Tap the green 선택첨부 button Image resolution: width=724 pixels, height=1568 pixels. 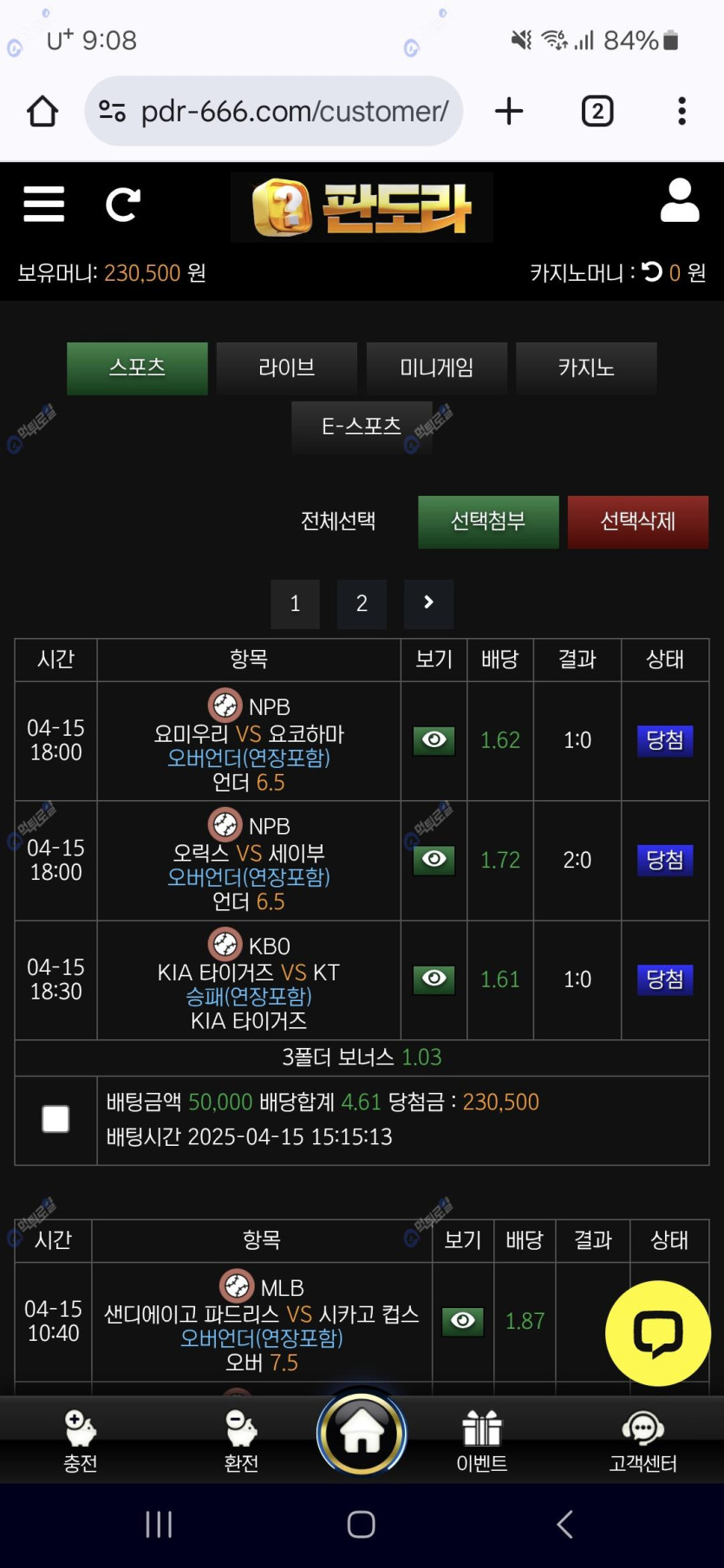pos(488,522)
